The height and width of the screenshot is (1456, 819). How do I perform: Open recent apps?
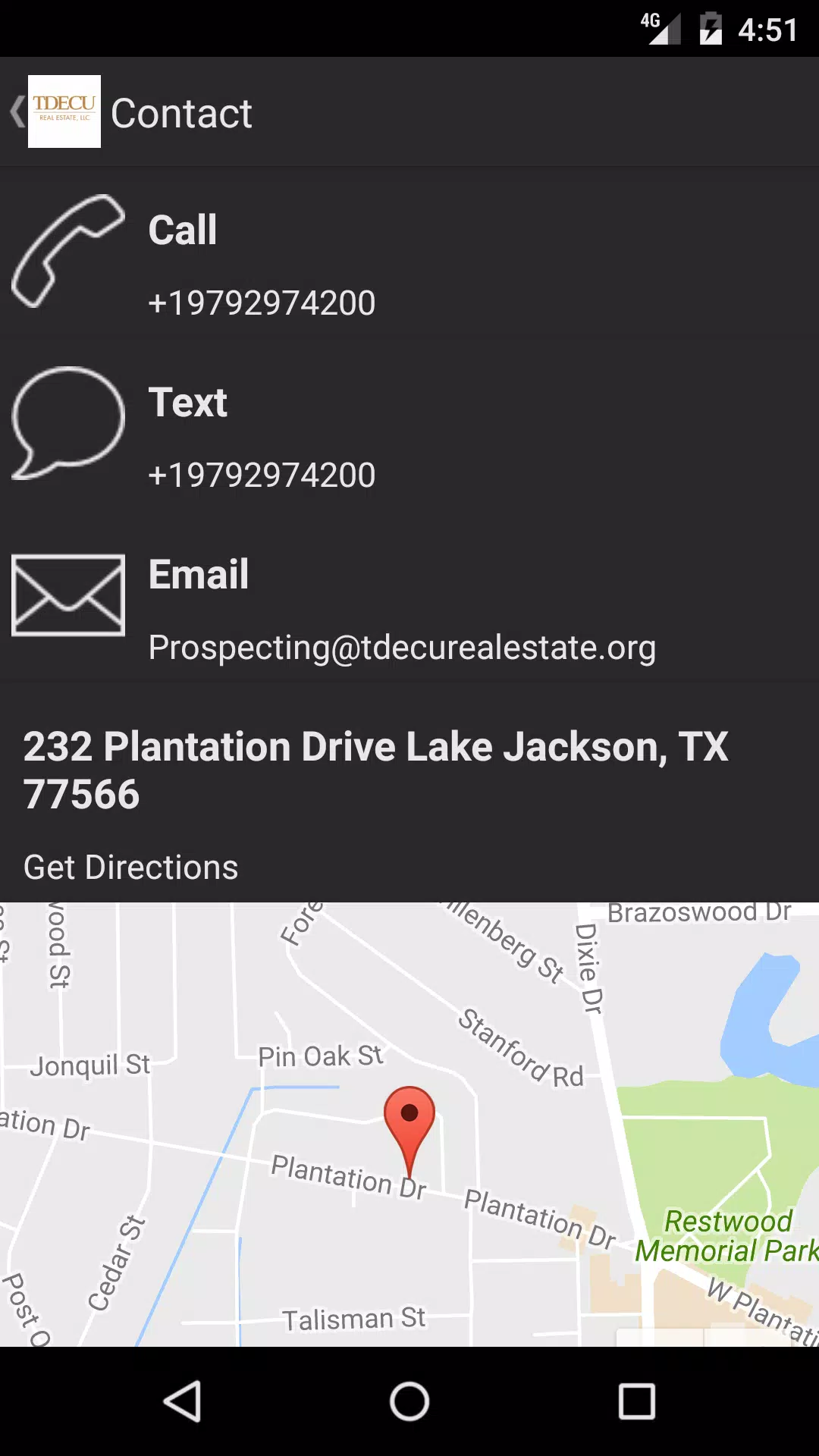tap(637, 1401)
